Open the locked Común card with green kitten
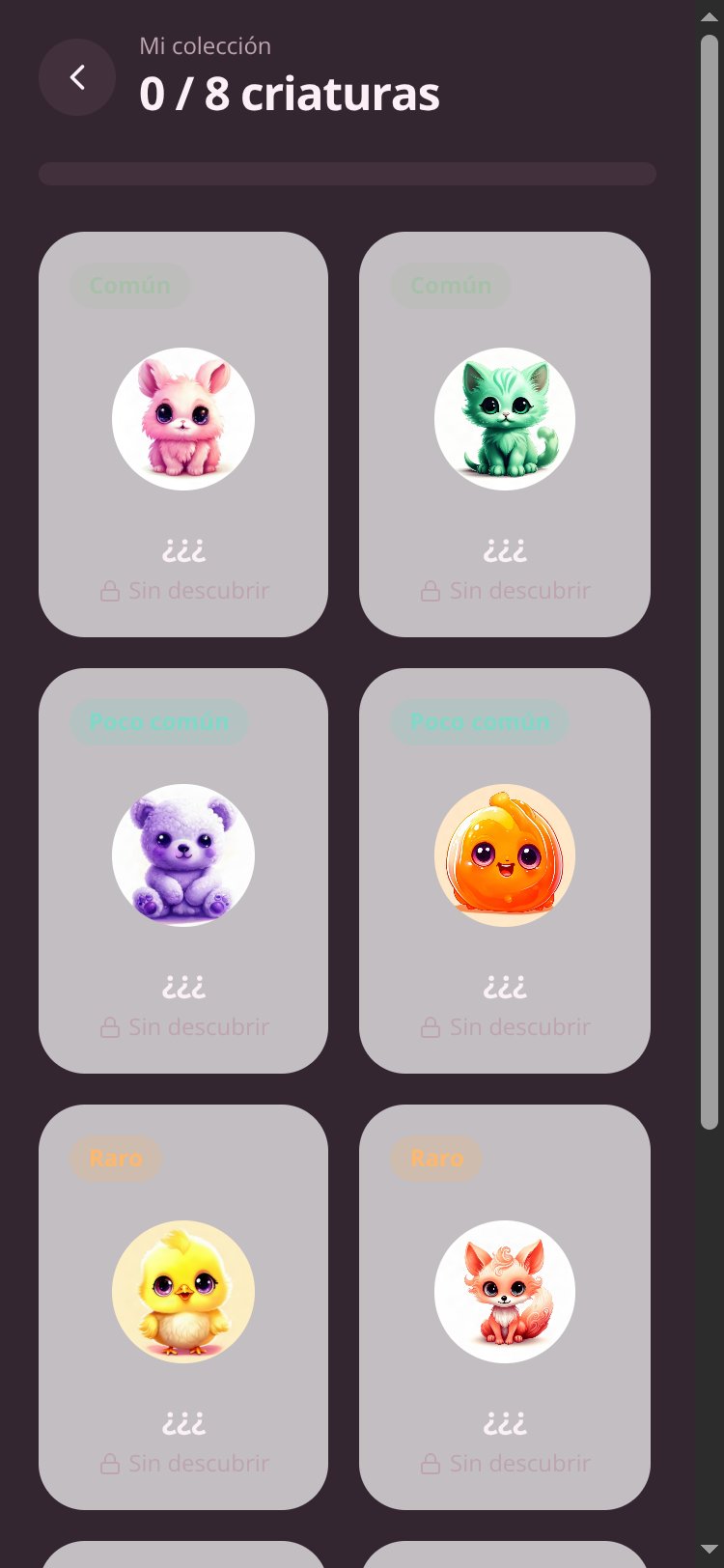 tap(505, 434)
